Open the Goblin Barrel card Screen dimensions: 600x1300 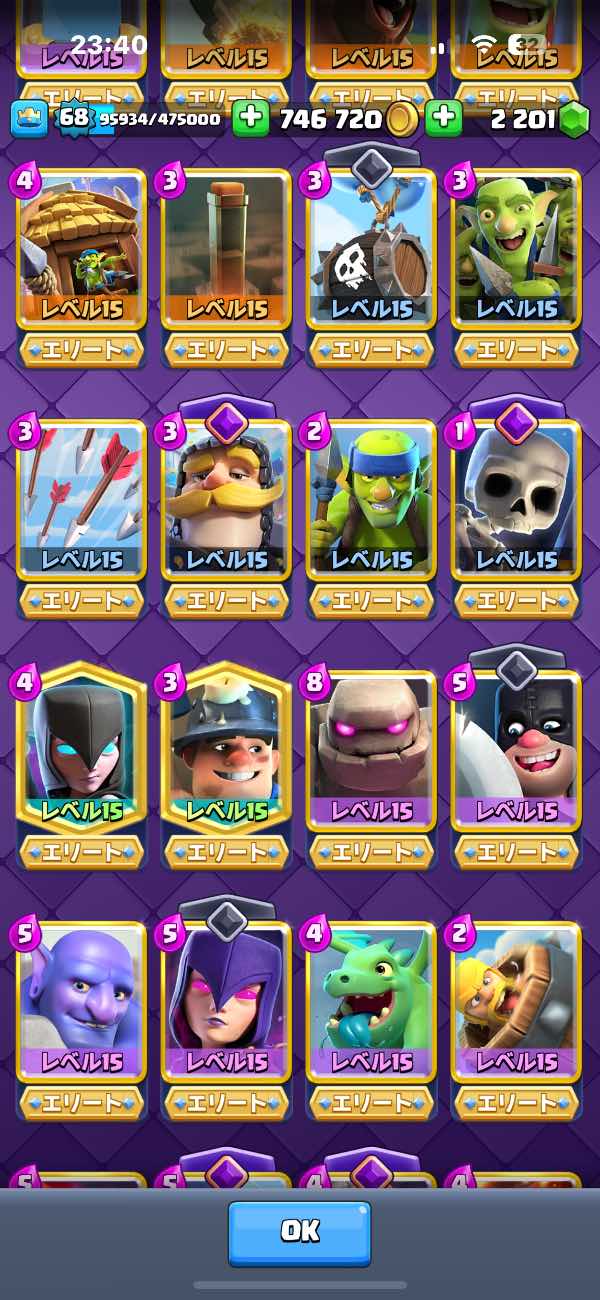371,250
